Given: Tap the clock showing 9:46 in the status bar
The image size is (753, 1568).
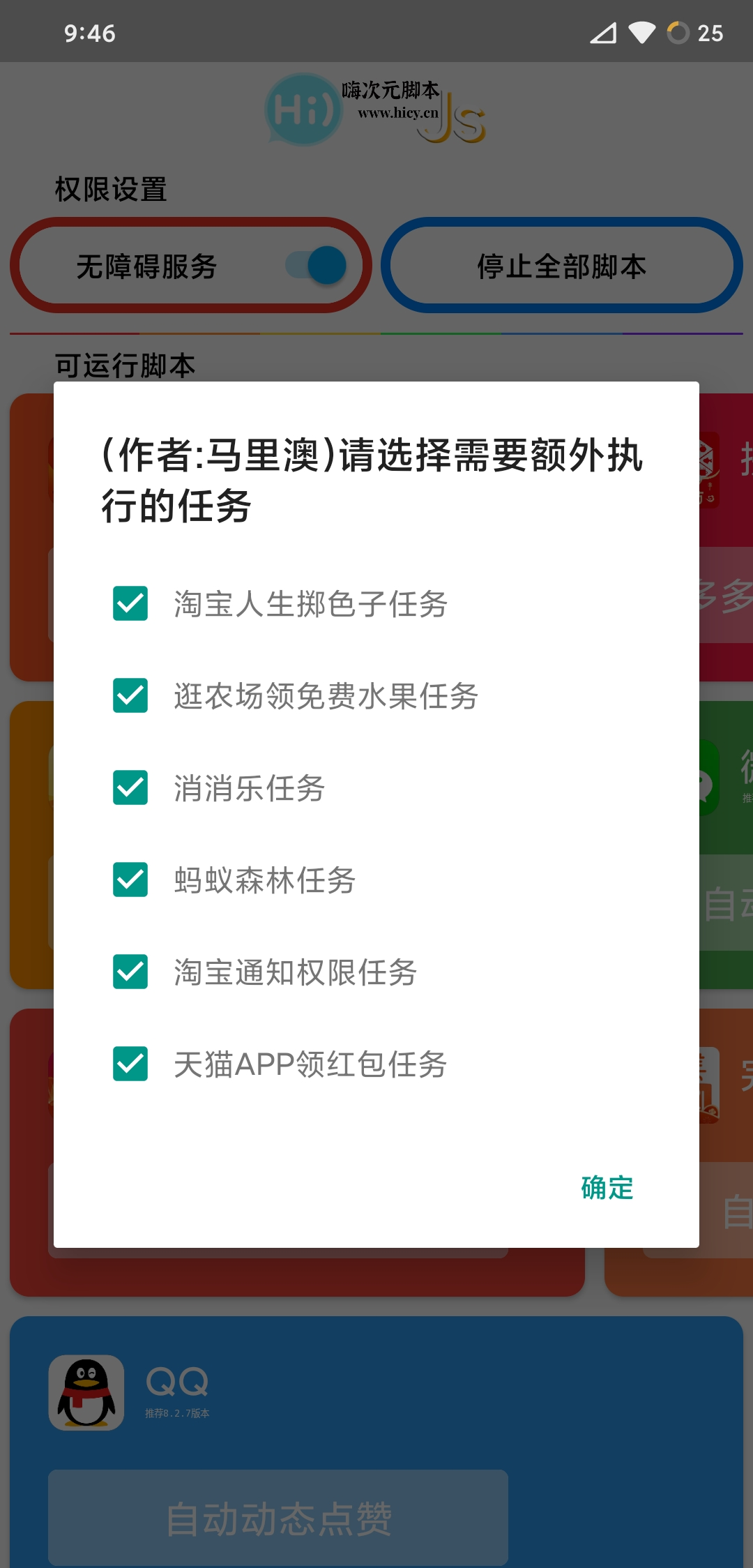Looking at the screenshot, I should pyautogui.click(x=89, y=31).
